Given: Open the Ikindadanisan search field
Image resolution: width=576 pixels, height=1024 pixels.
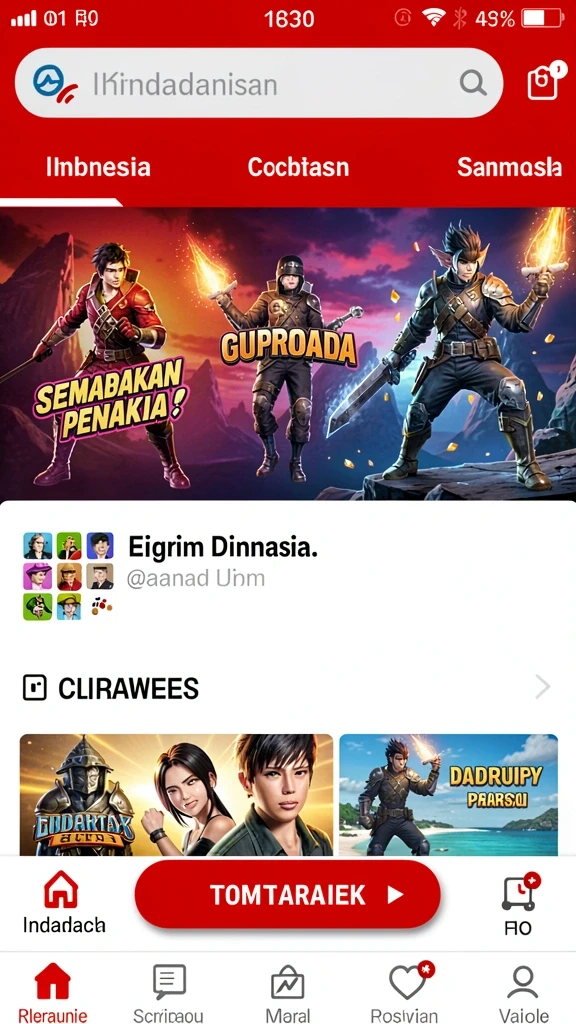Looking at the screenshot, I should [x=259, y=83].
